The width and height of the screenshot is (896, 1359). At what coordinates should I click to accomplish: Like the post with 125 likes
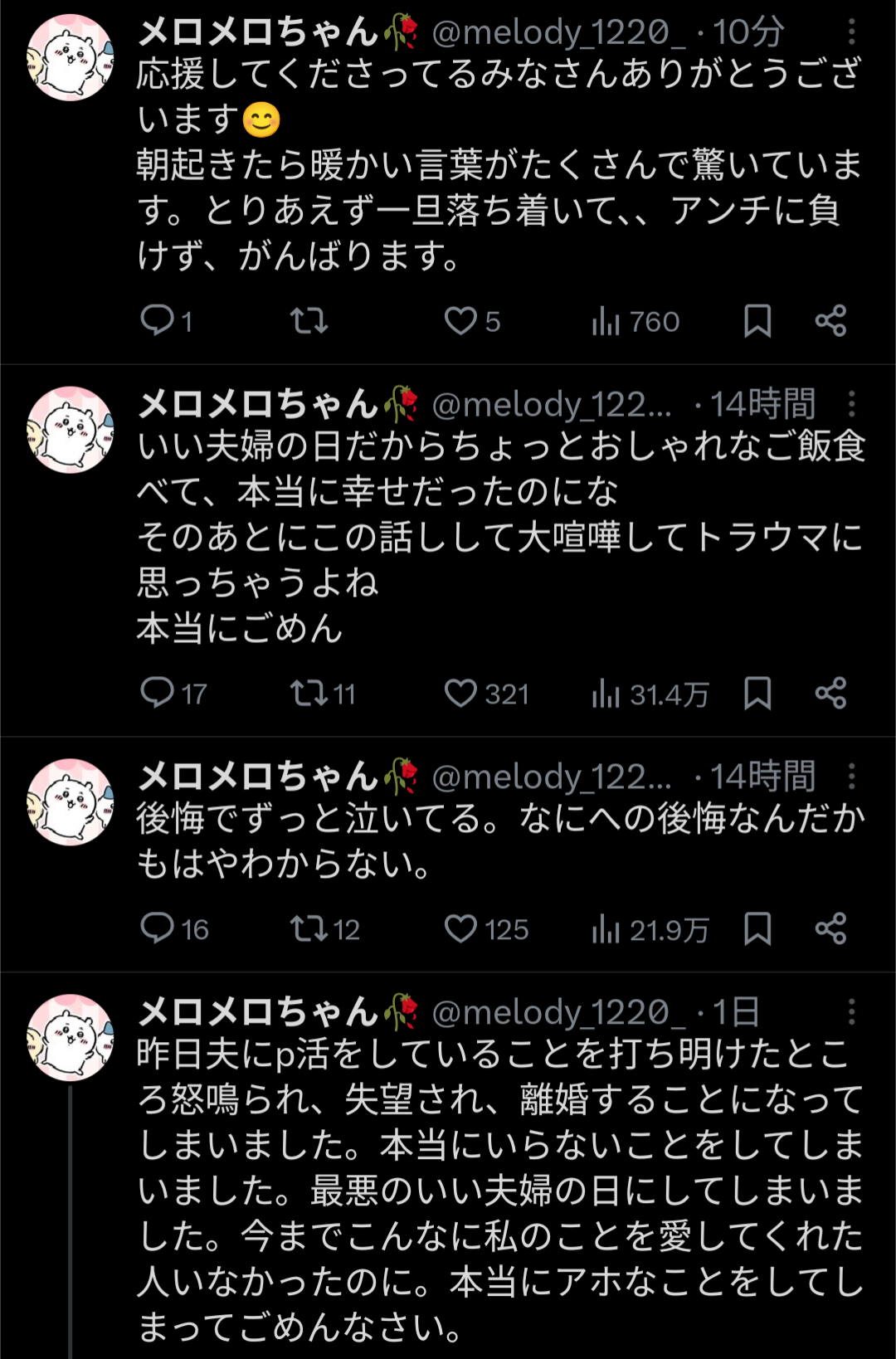tap(486, 929)
